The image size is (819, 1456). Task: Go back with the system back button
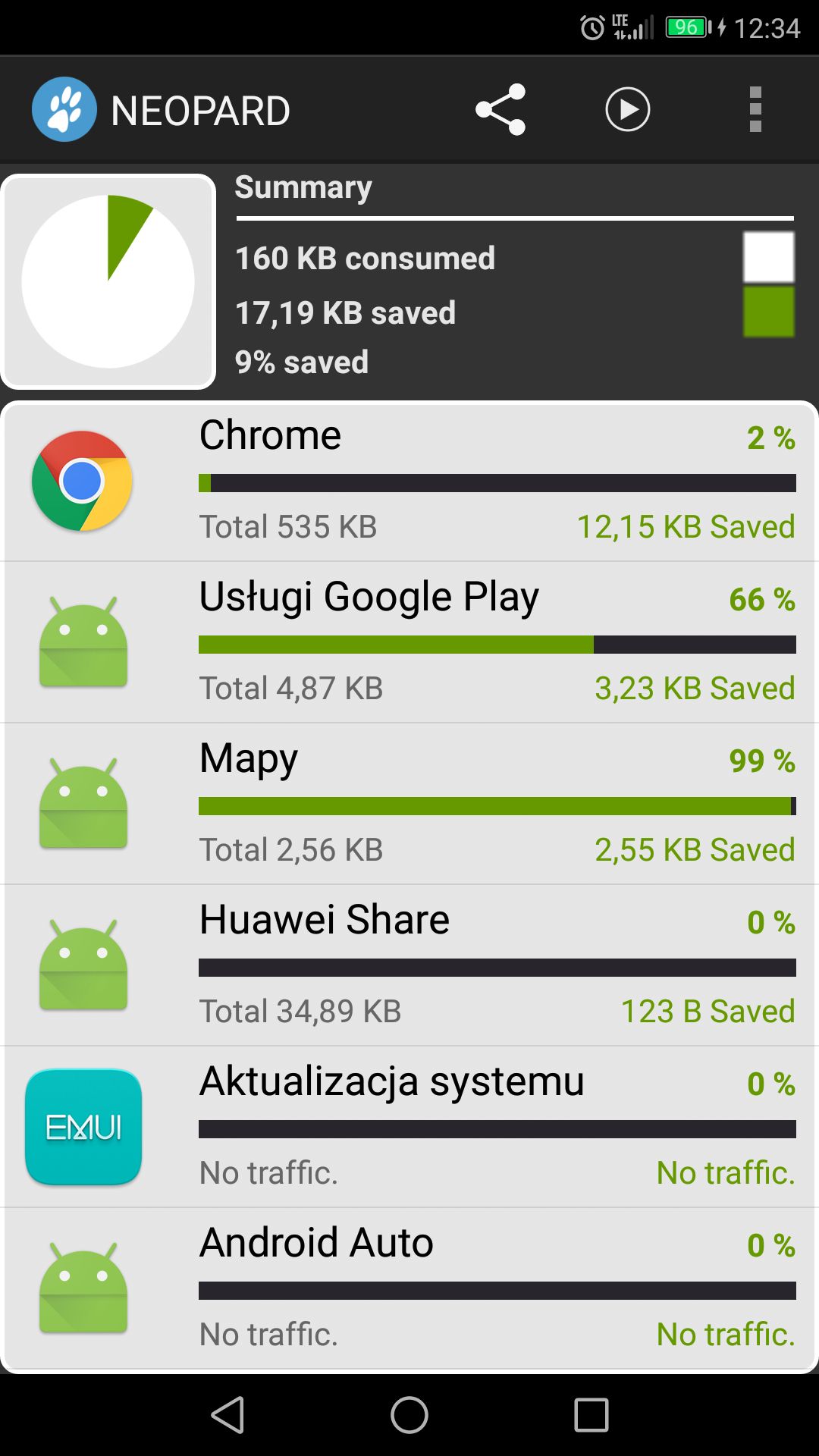(x=227, y=1415)
